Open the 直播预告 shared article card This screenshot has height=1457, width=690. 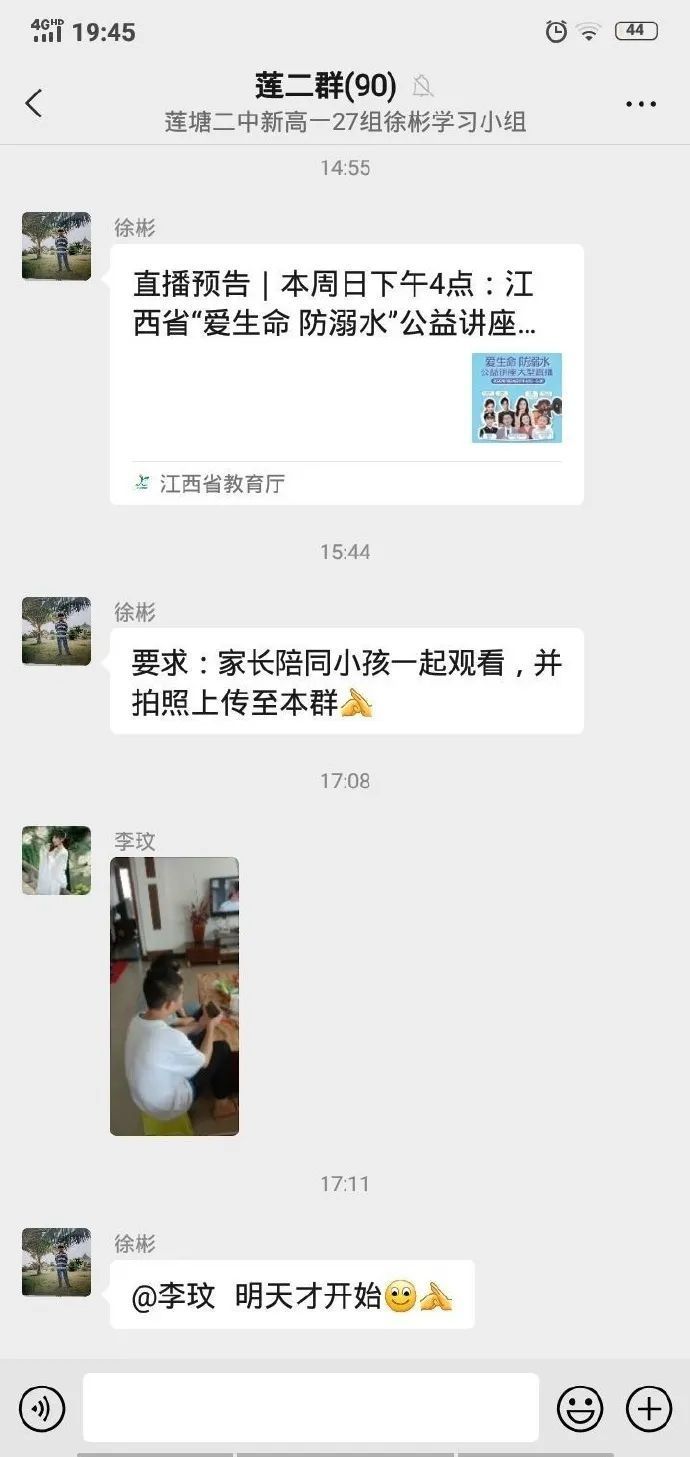coord(346,374)
